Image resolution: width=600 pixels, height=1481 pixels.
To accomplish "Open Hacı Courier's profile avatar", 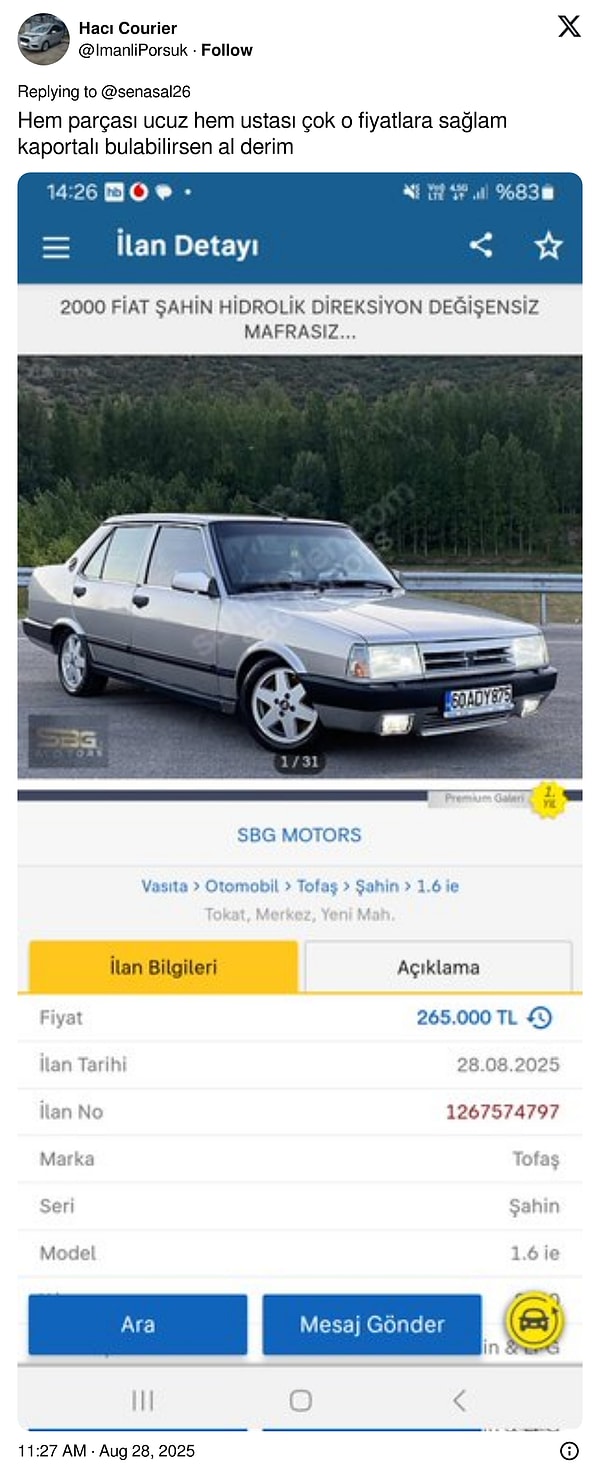I will (x=44, y=39).
